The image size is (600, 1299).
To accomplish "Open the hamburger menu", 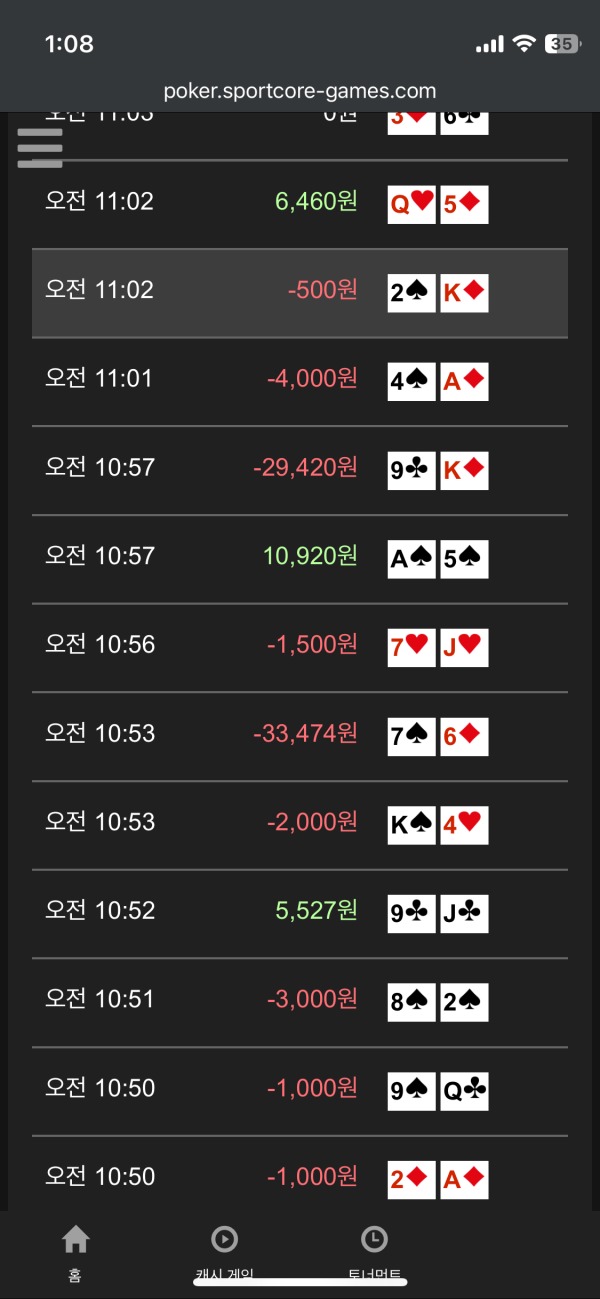I will click(x=40, y=148).
